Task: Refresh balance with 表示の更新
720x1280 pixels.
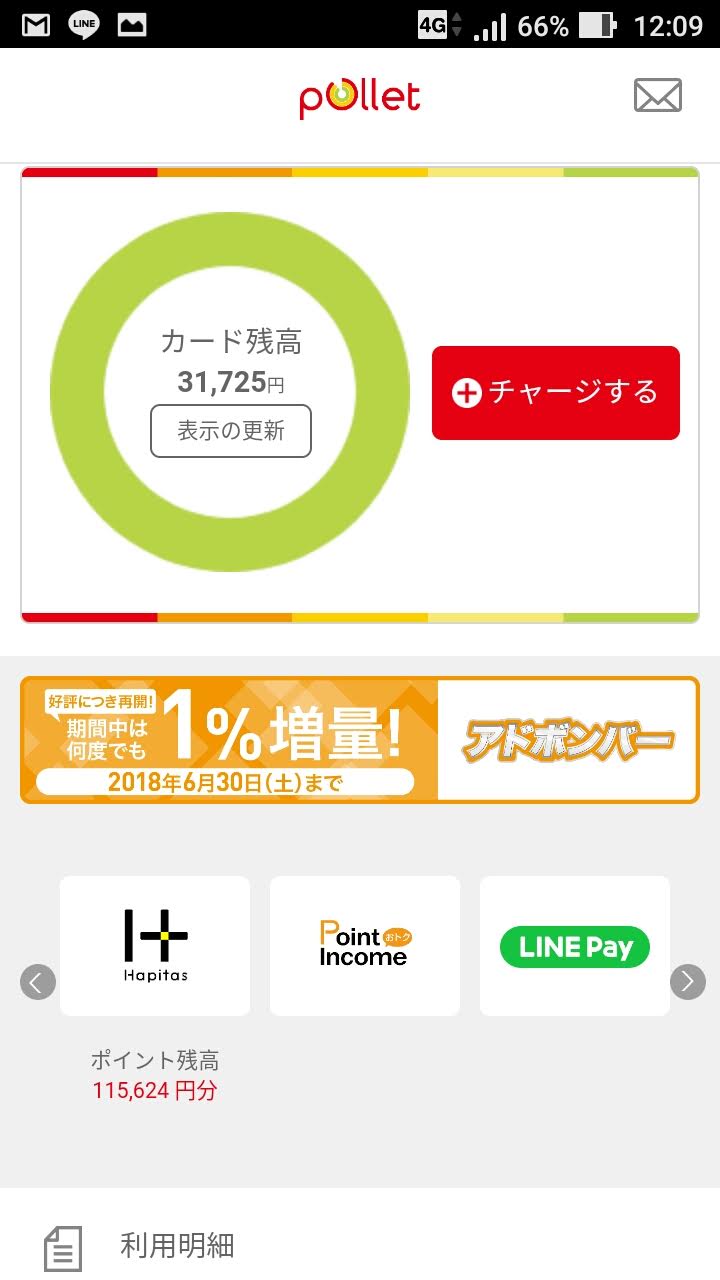Action: point(231,431)
